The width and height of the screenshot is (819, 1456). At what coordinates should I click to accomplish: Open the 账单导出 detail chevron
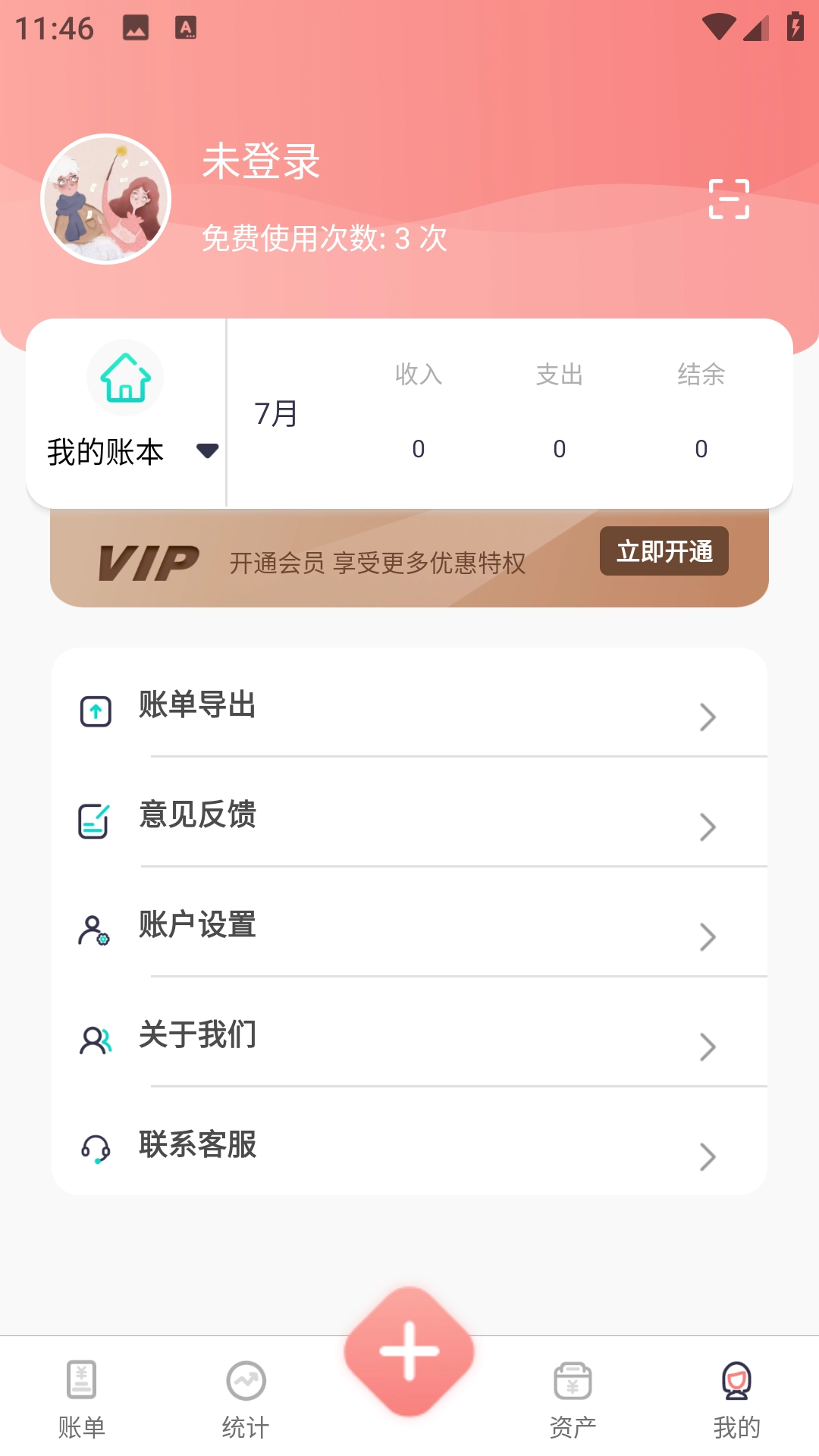point(708,717)
